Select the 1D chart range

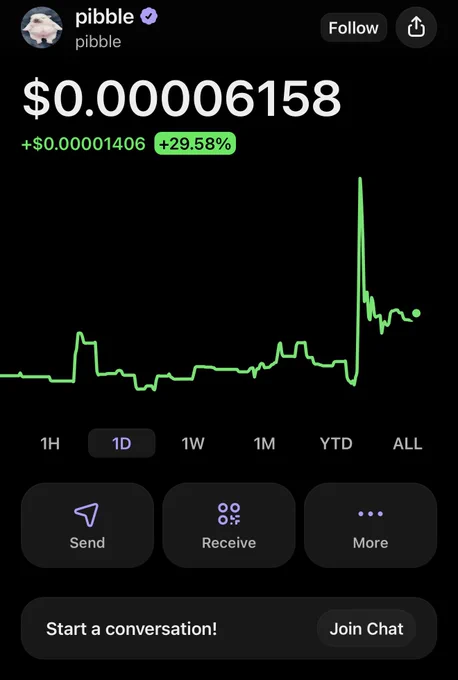click(121, 443)
